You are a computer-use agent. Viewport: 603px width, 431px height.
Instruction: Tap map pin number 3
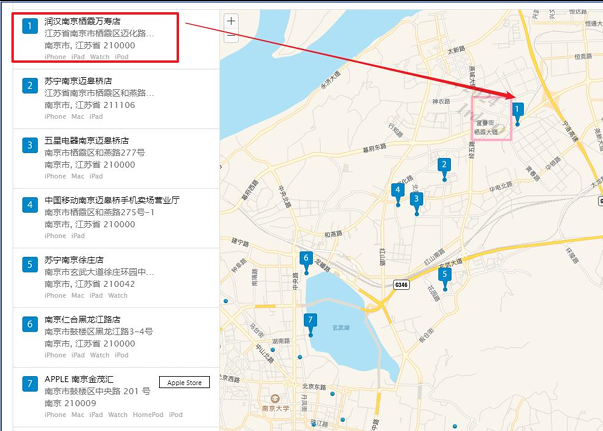tap(416, 199)
